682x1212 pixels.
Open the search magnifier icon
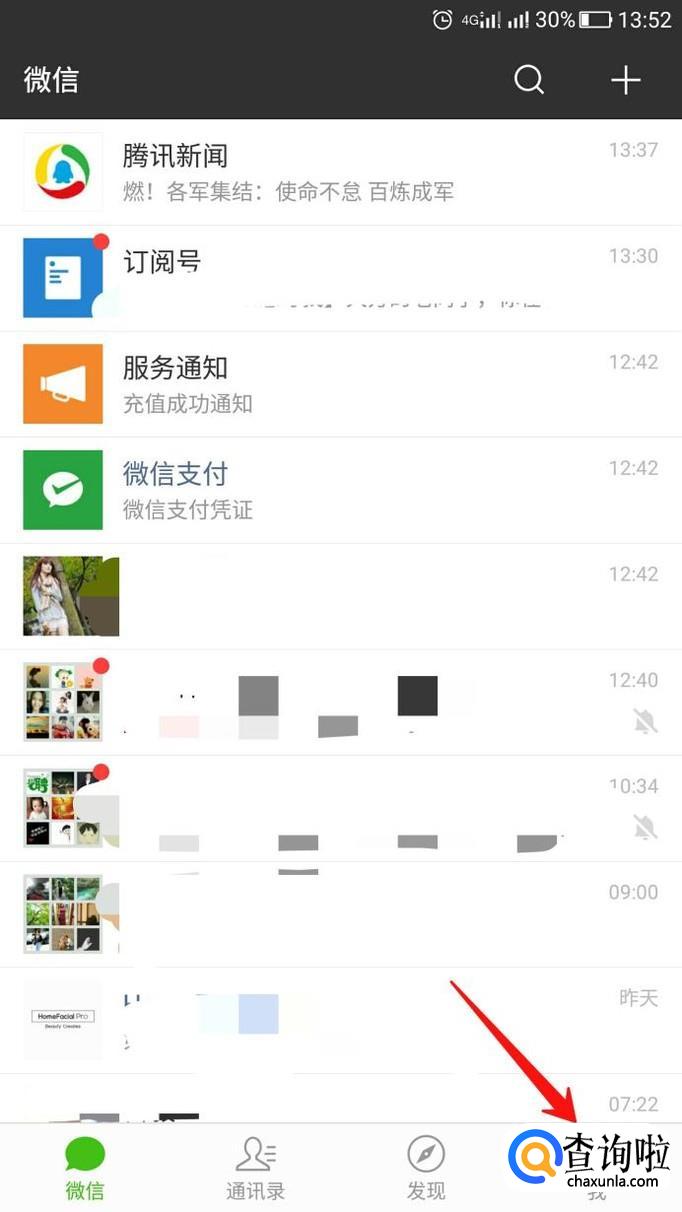tap(529, 80)
